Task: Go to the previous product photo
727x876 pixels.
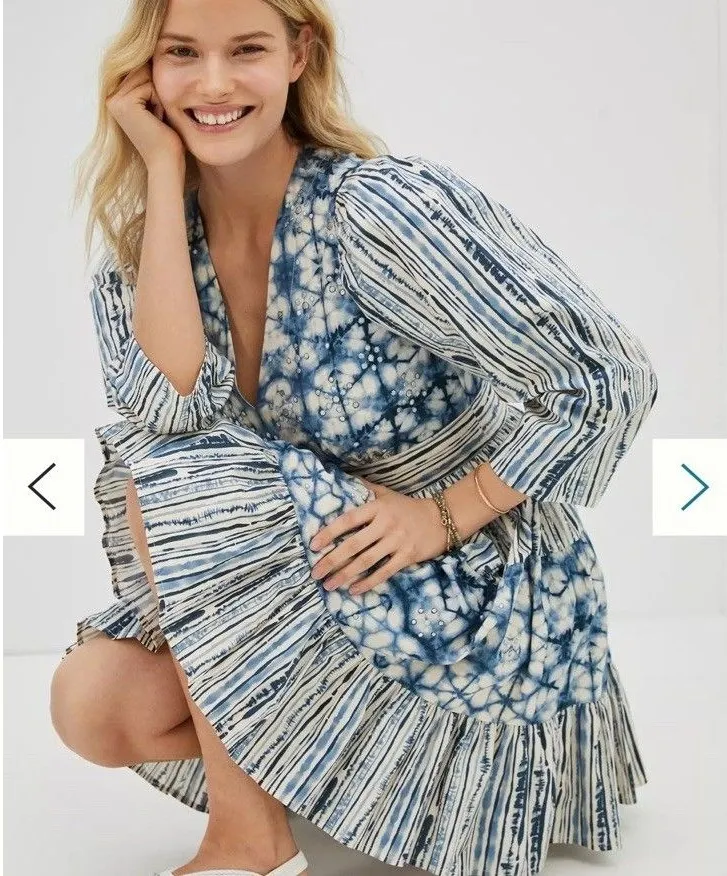Action: pos(42,487)
